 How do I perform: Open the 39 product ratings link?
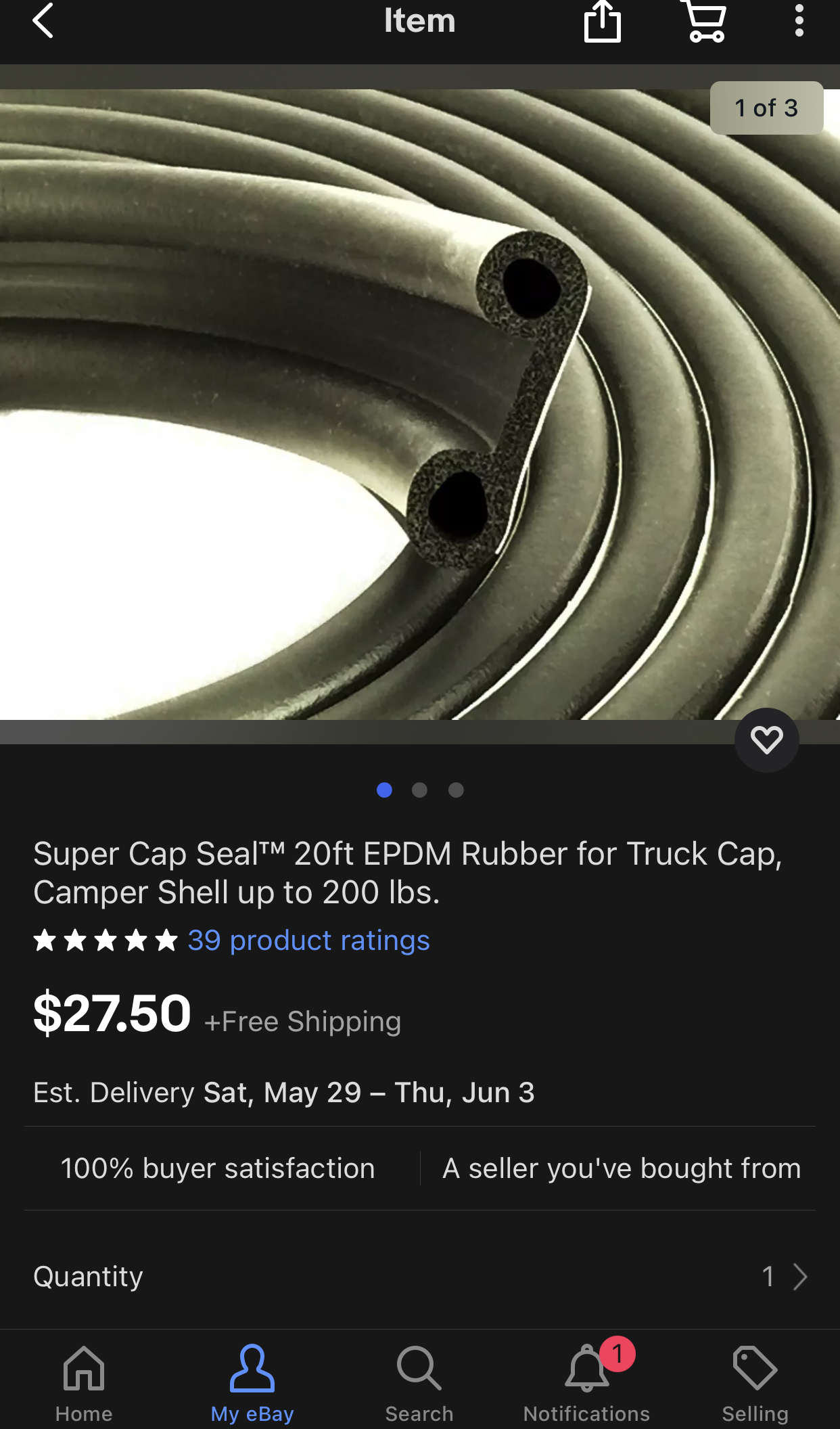(308, 940)
